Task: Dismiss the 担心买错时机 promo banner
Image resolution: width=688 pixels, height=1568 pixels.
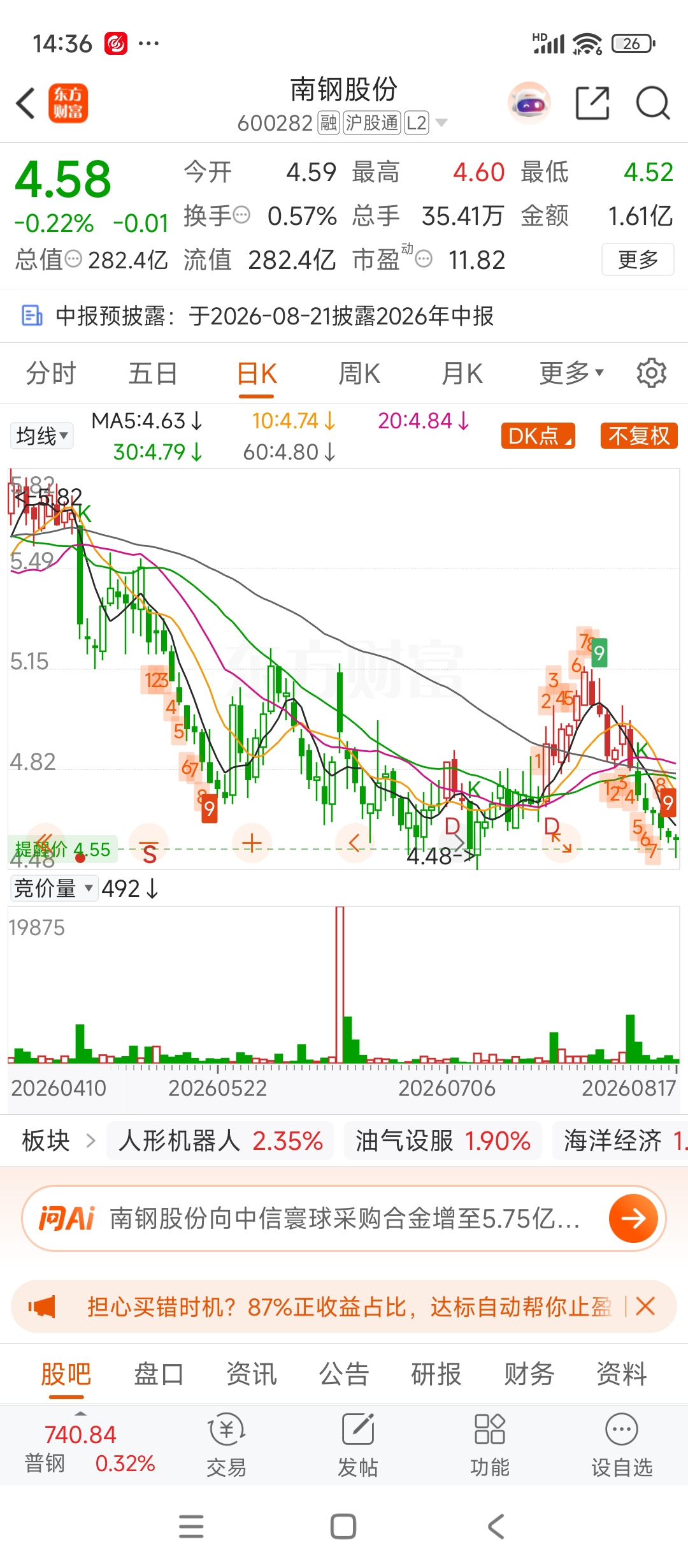Action: point(645,1307)
